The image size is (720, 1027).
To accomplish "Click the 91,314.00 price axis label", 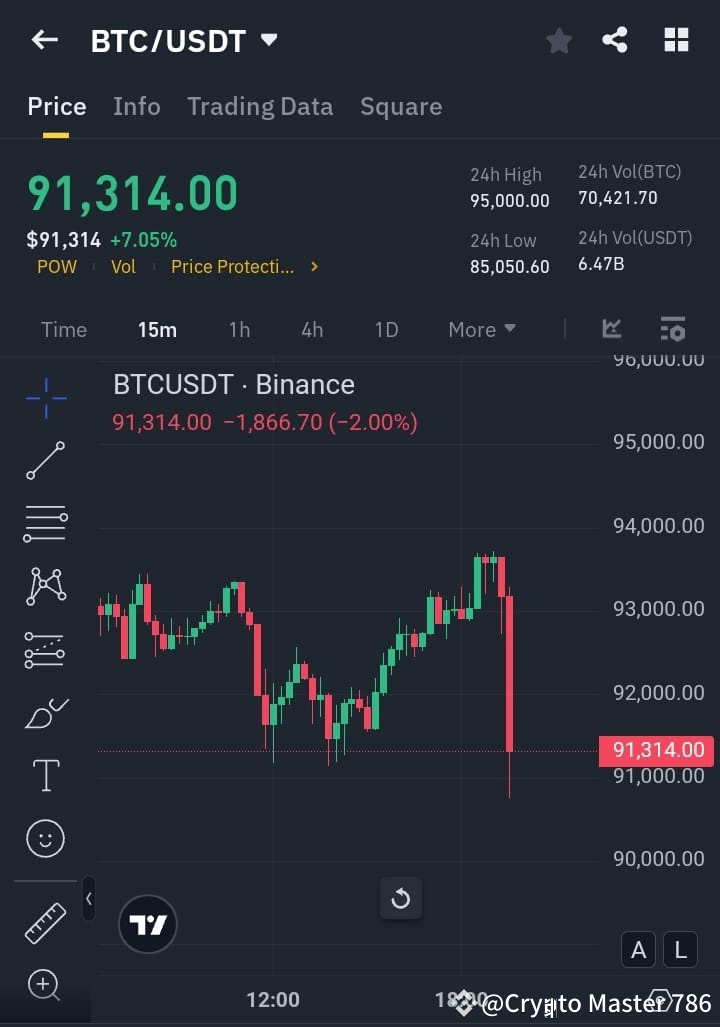I will (656, 750).
